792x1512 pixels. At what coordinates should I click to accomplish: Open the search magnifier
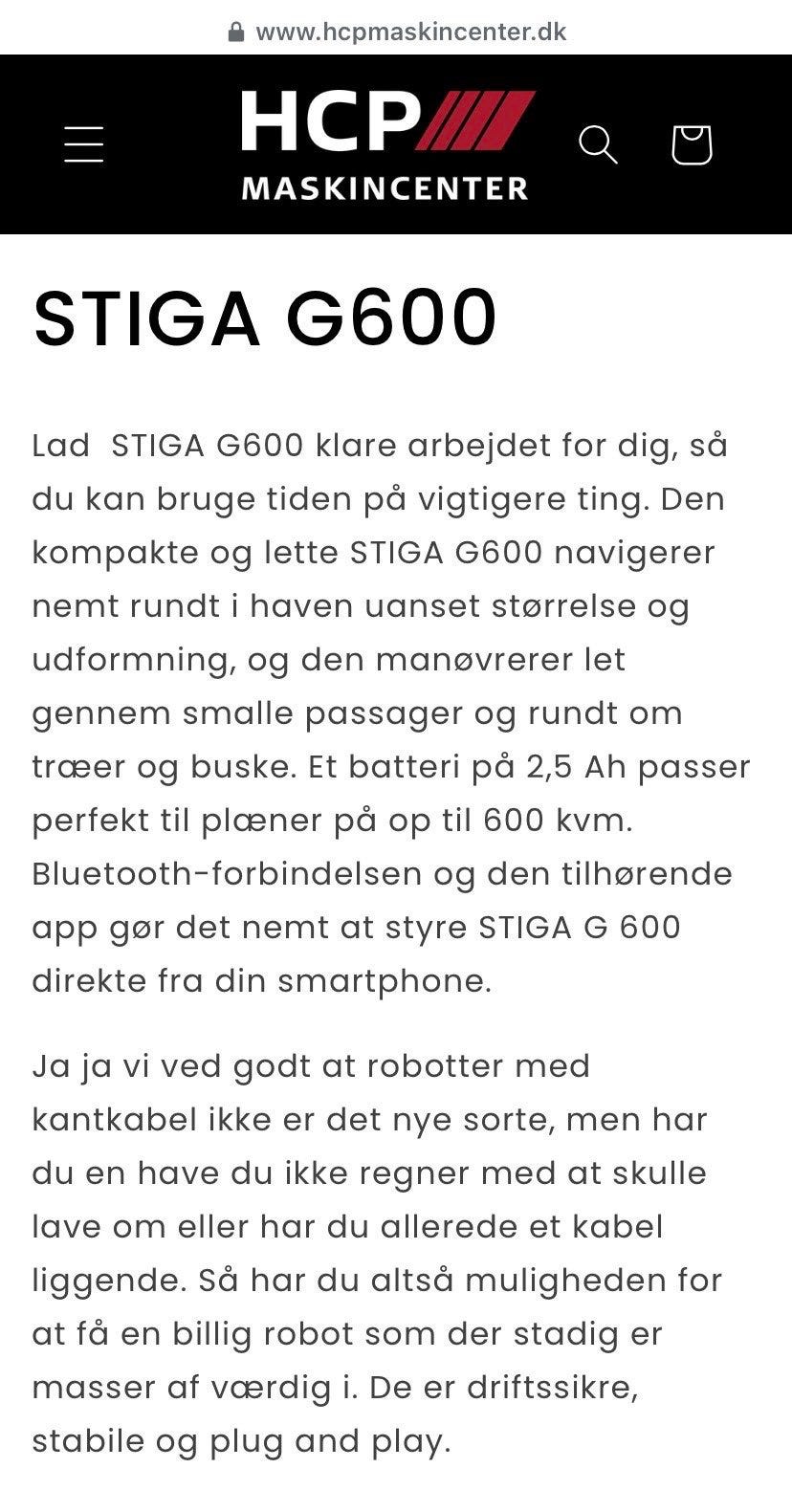click(x=598, y=144)
